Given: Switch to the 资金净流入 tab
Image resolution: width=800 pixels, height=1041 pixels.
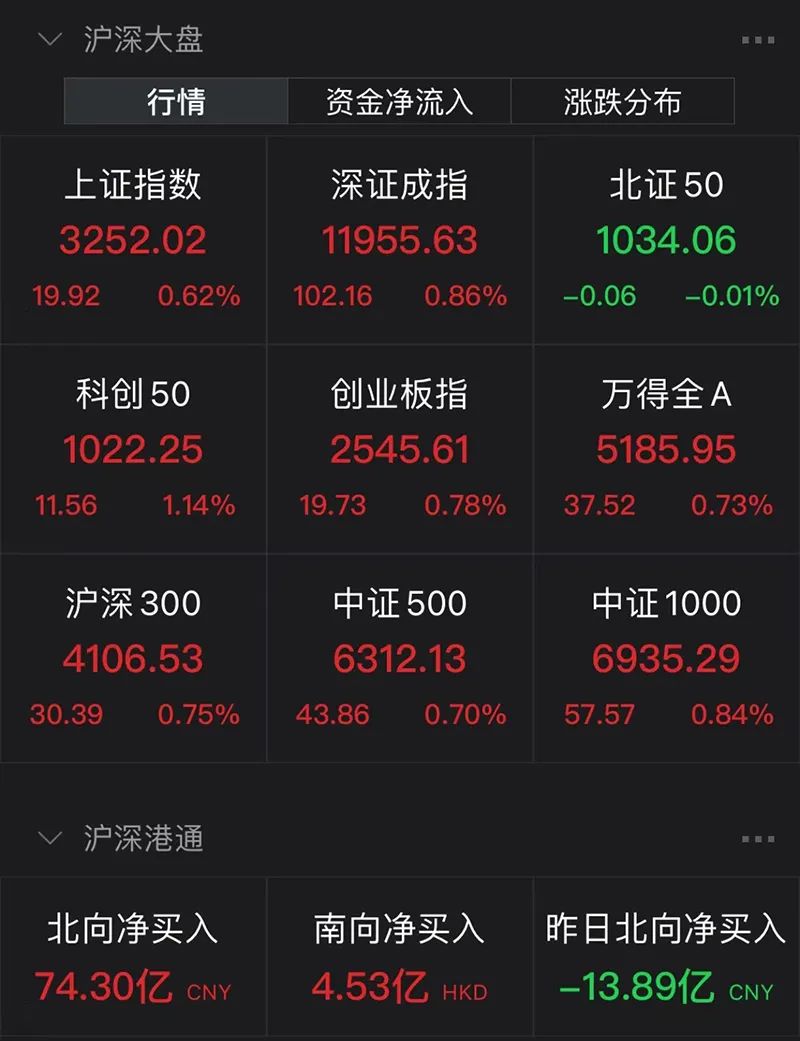Looking at the screenshot, I should [399, 102].
